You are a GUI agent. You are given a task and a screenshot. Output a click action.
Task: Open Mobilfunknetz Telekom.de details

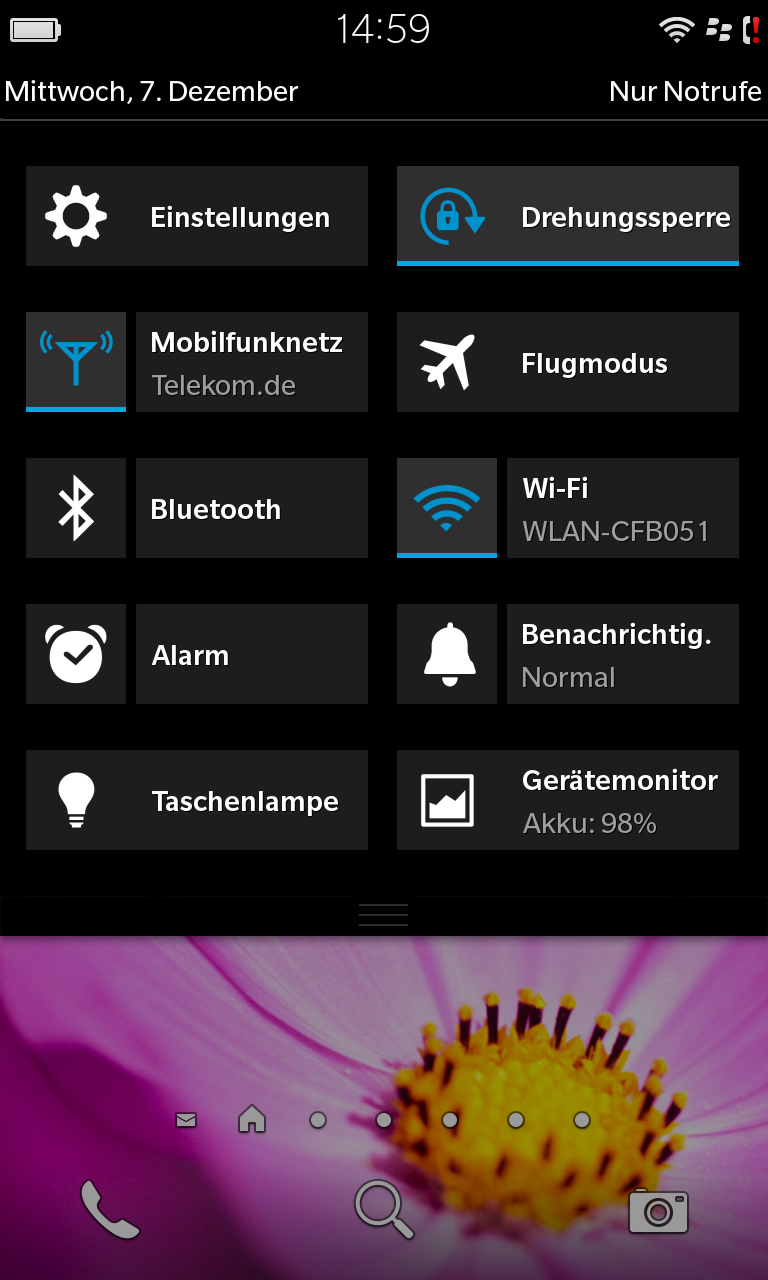252,362
